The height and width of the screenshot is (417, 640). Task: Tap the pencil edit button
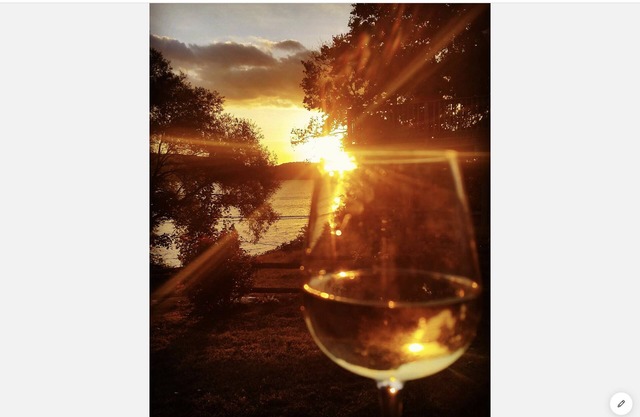point(621,403)
